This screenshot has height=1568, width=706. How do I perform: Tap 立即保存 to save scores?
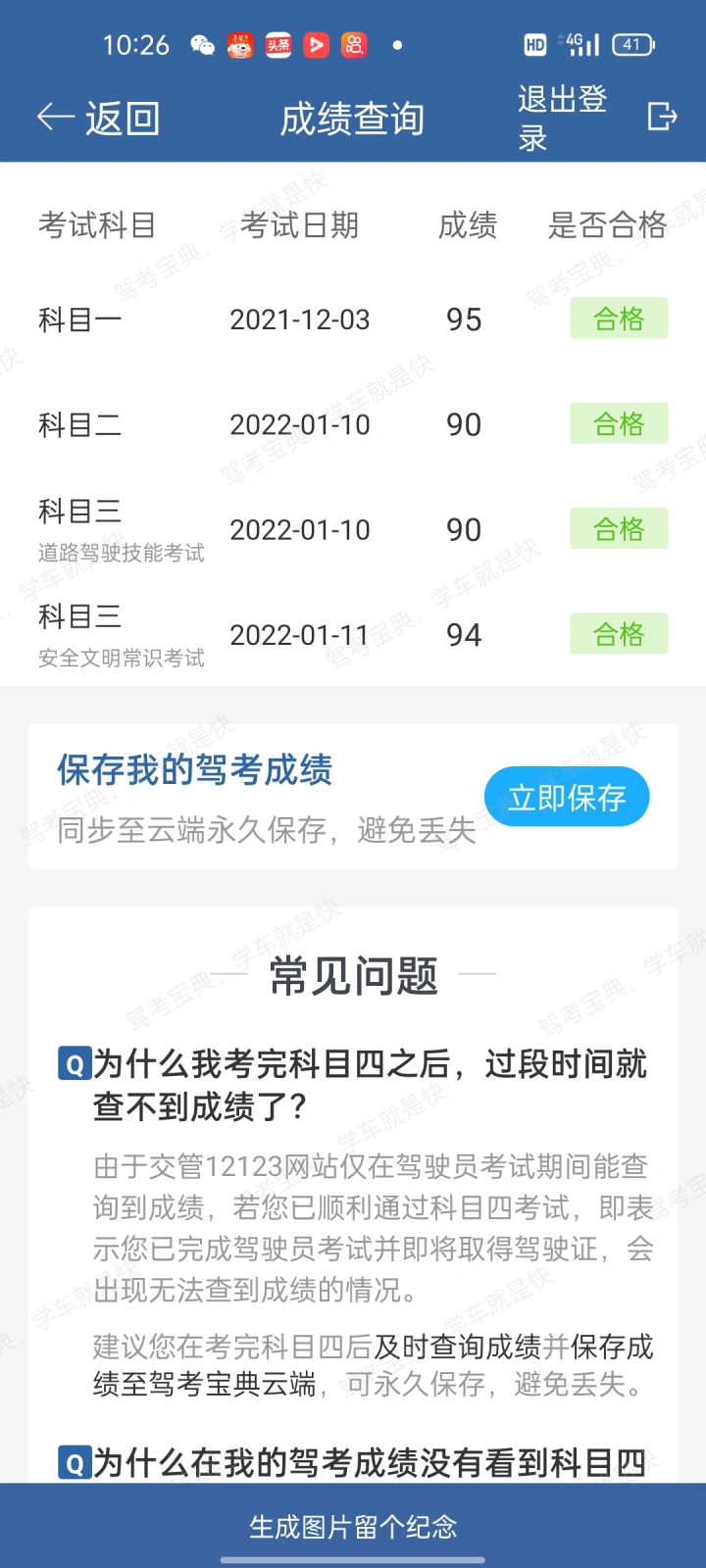[567, 797]
